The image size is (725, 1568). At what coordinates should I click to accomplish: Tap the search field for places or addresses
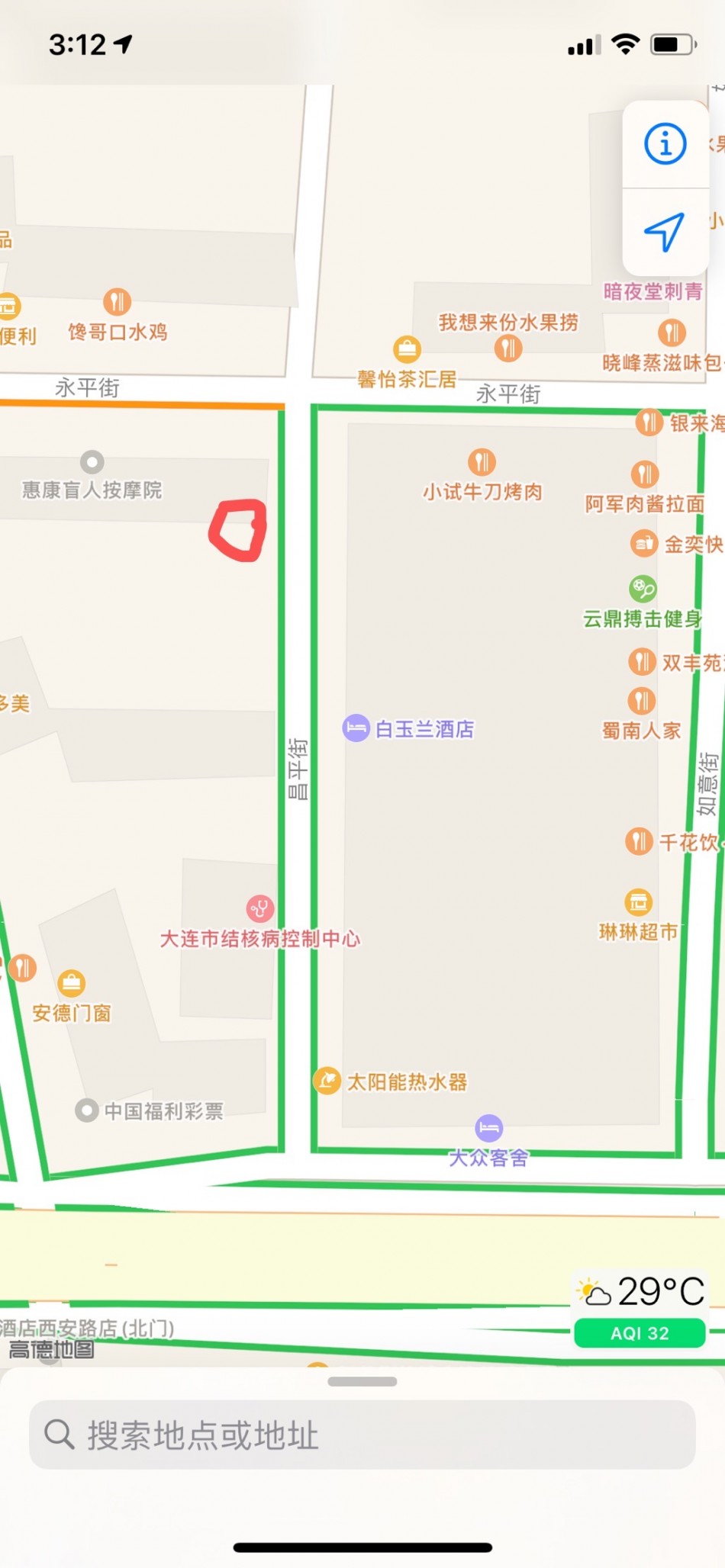point(362,1435)
